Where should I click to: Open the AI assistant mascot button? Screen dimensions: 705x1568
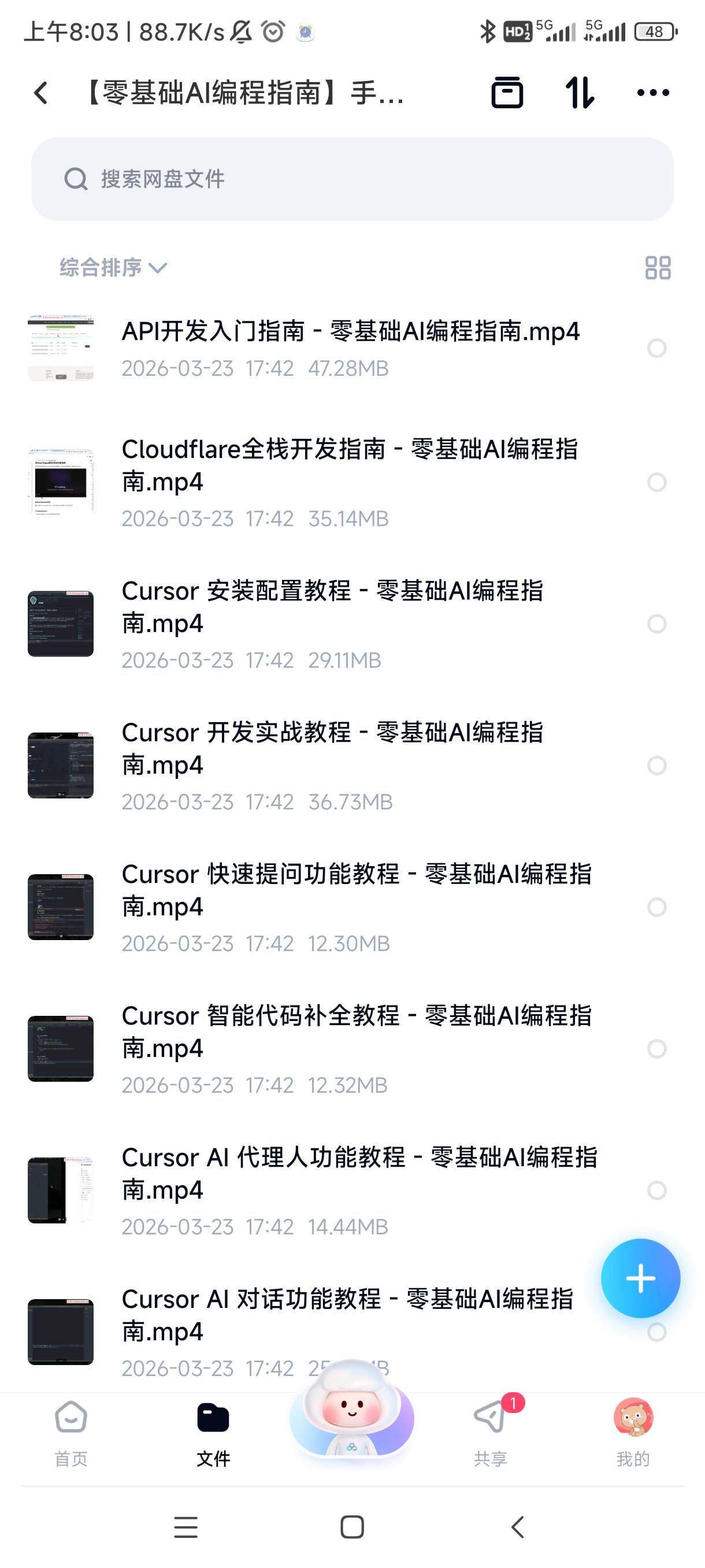coord(351,1412)
